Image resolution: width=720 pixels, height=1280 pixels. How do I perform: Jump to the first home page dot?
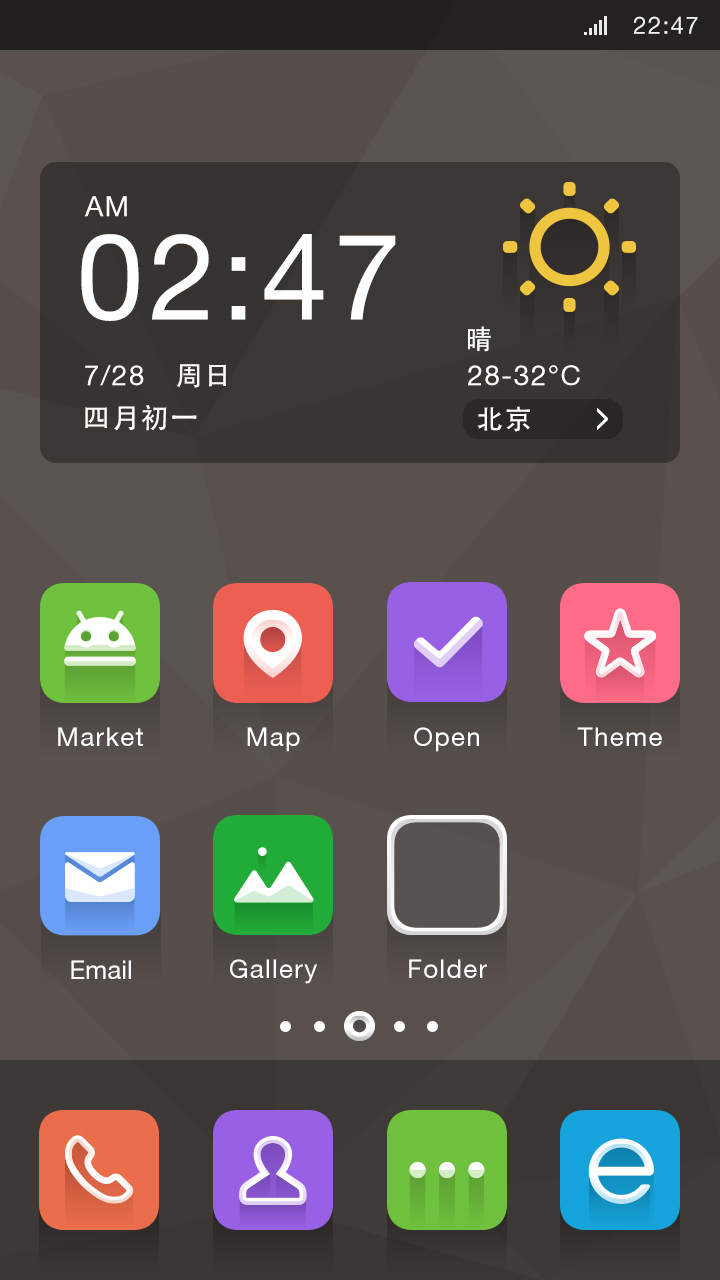[x=285, y=1026]
